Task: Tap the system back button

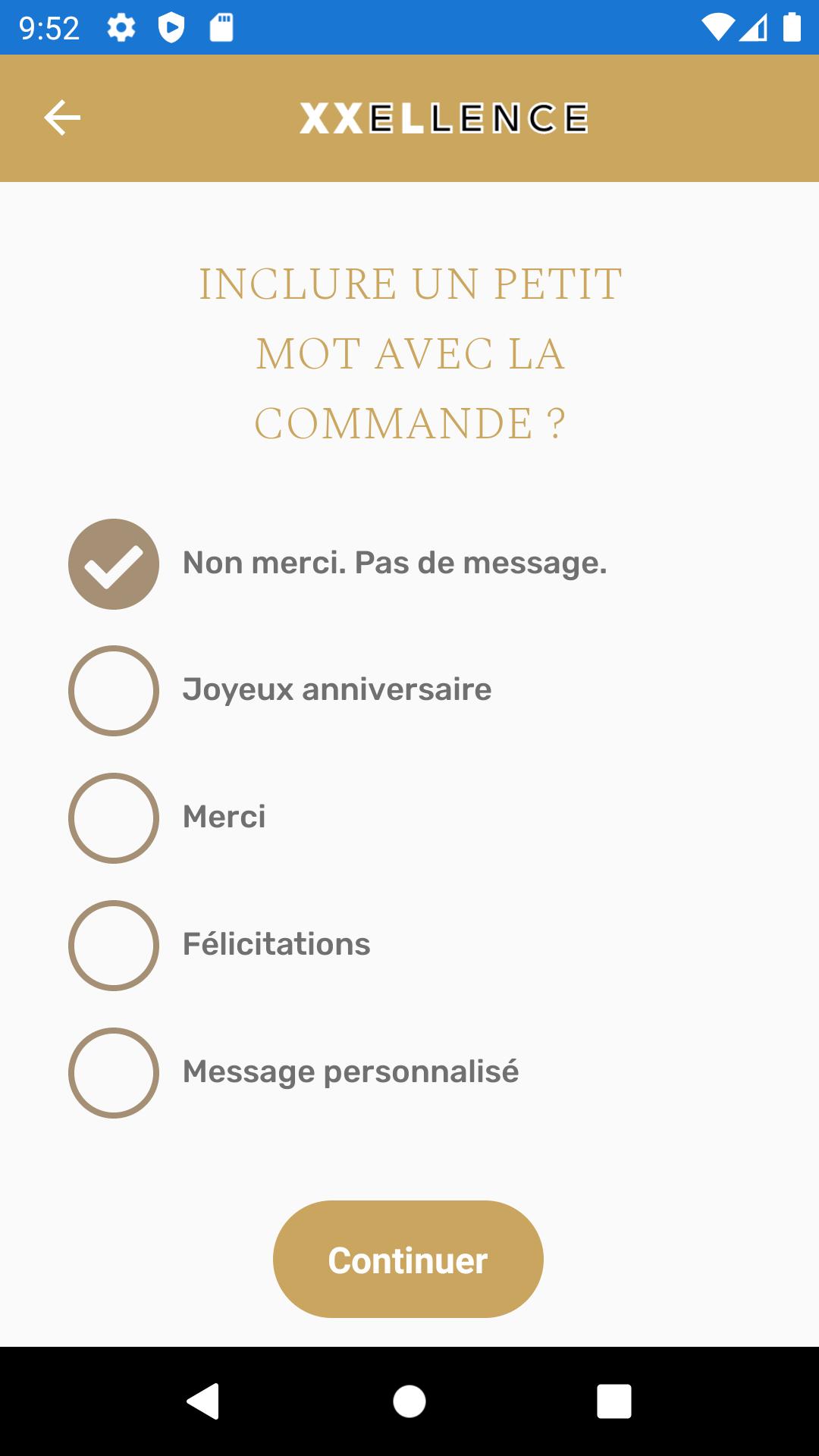Action: click(203, 1401)
